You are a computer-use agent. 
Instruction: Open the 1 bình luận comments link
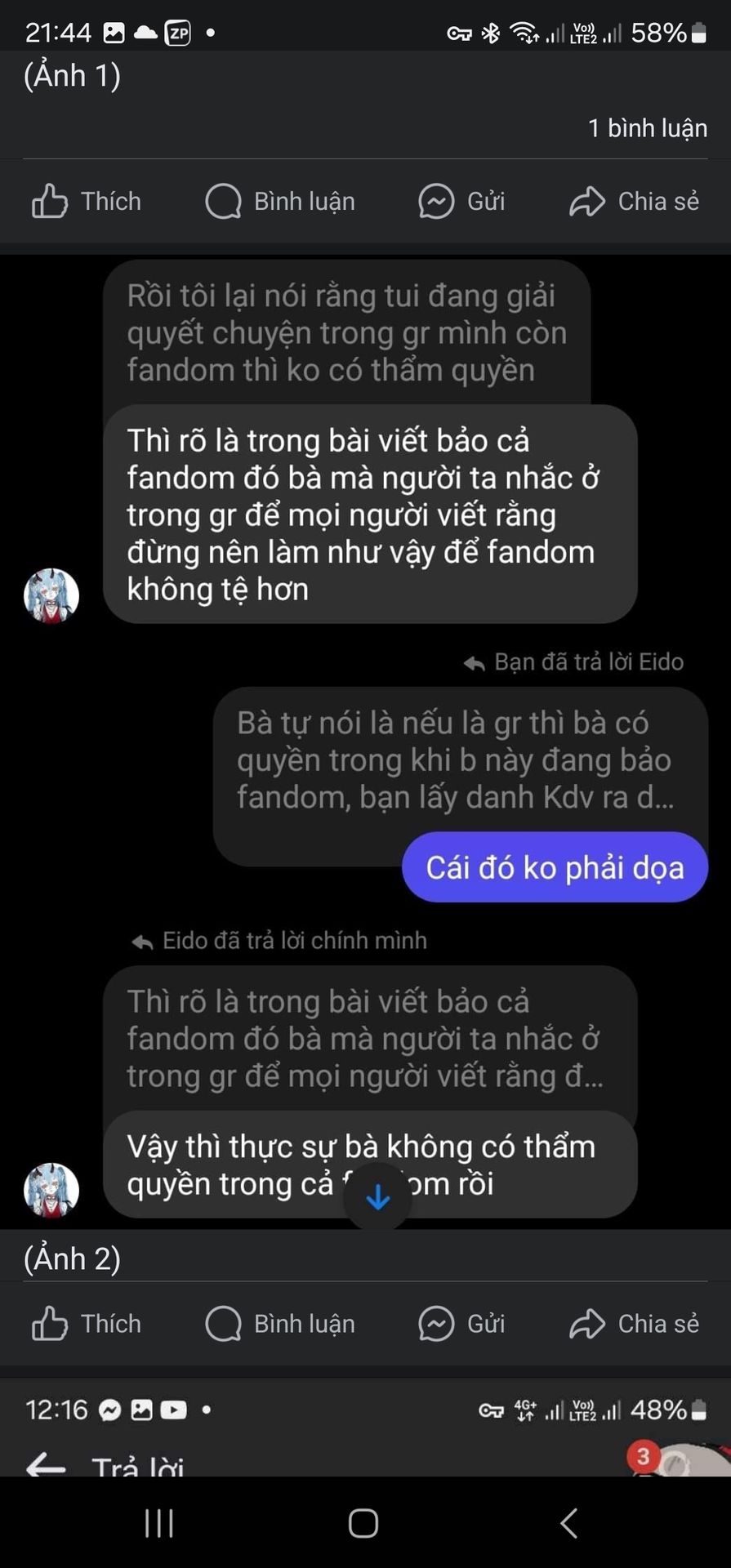(x=647, y=128)
